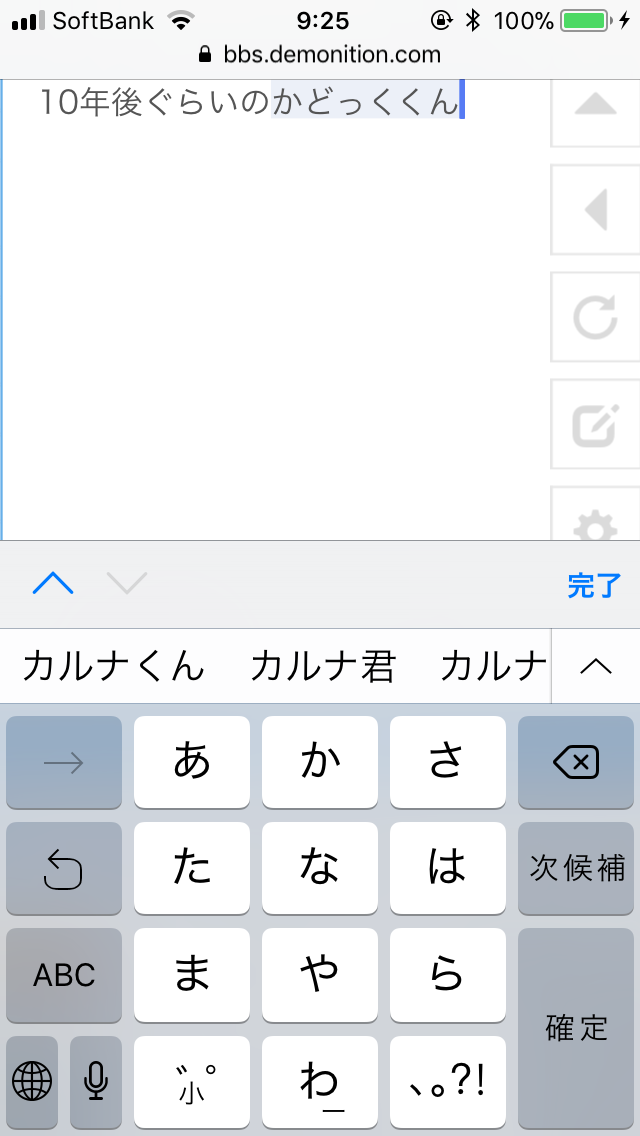This screenshot has width=640, height=1136.
Task: Delete a character with the backspace key
Action: click(576, 763)
